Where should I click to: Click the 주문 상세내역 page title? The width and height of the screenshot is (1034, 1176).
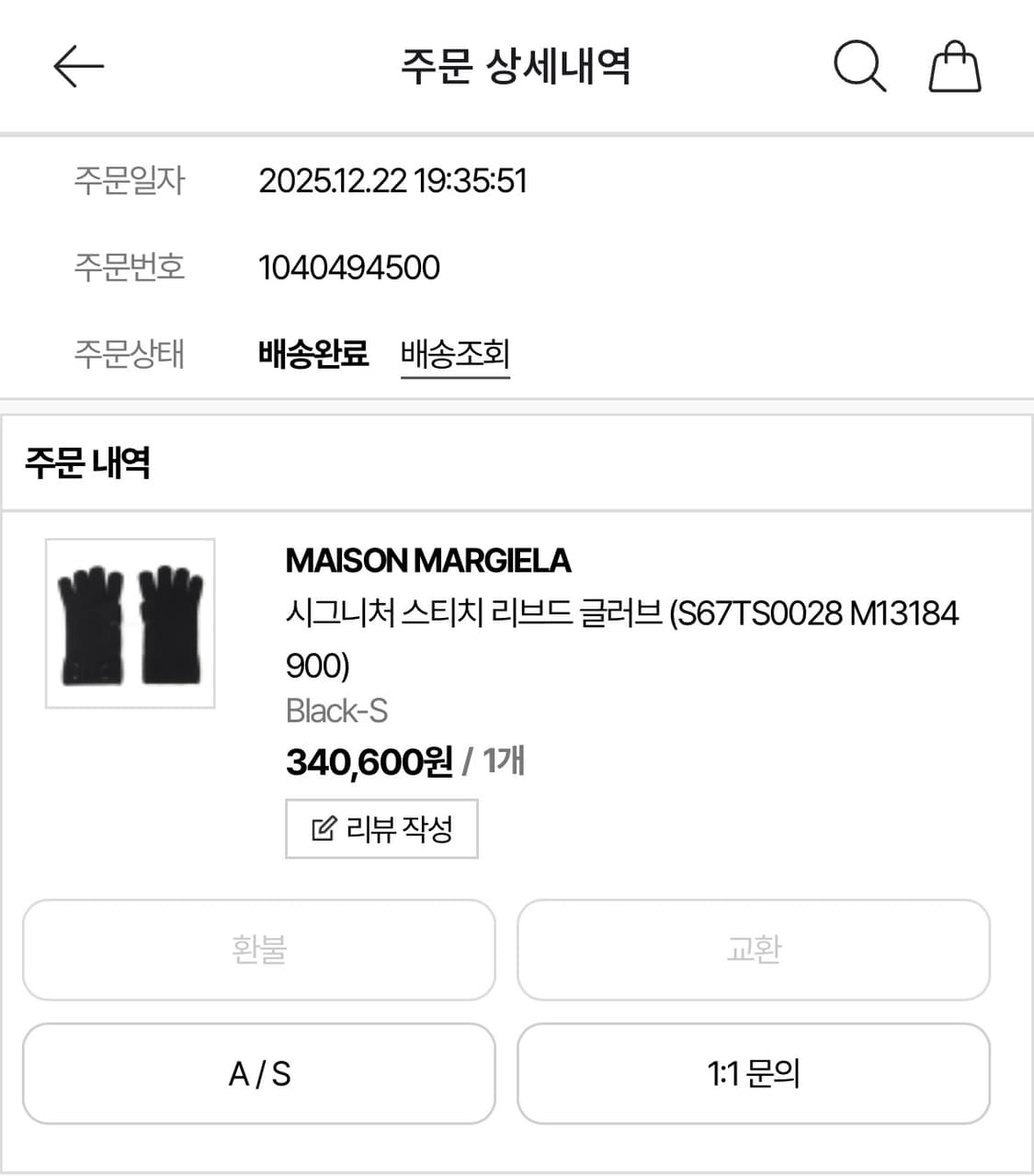pos(517,67)
